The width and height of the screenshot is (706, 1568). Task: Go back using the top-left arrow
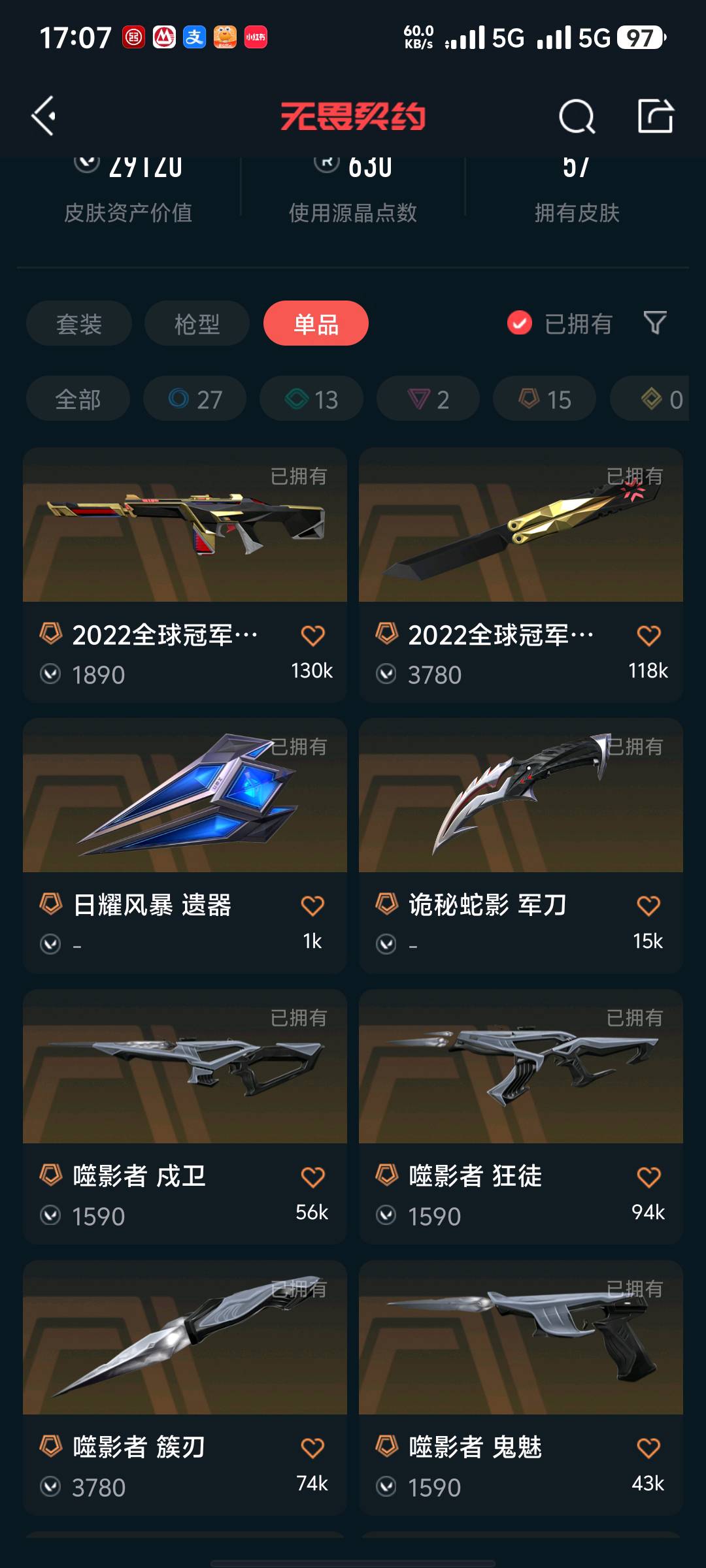tap(44, 116)
